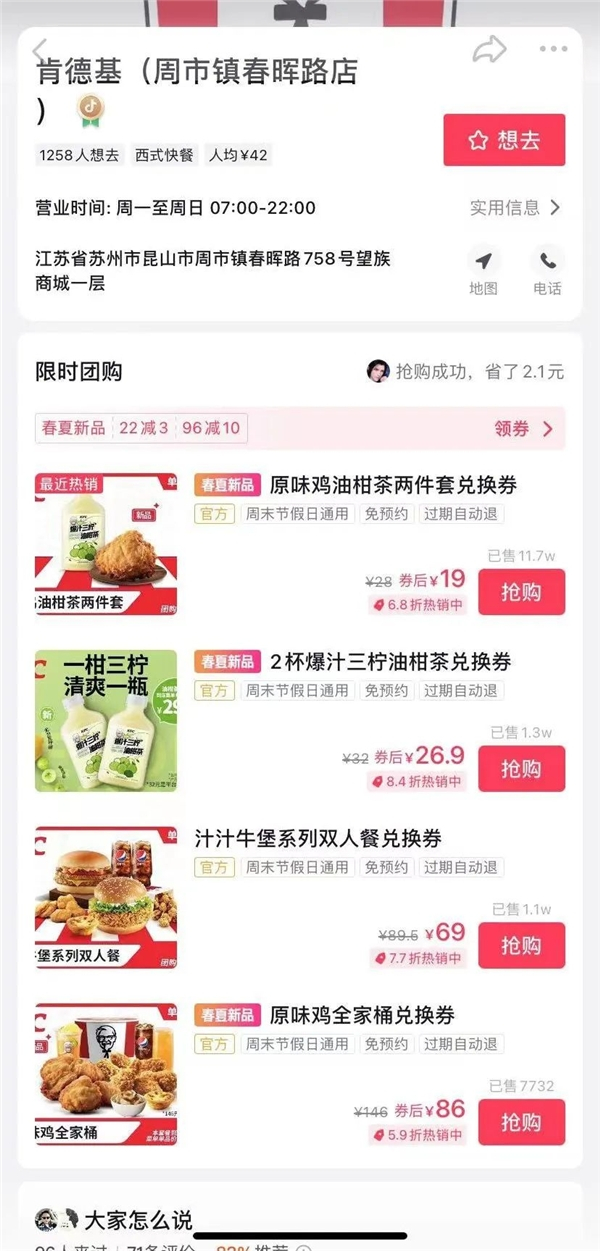Tap 抢购 for 原味鸡油柑茶两件套 coupon
Screen dimensions: 600x1251
(521, 592)
